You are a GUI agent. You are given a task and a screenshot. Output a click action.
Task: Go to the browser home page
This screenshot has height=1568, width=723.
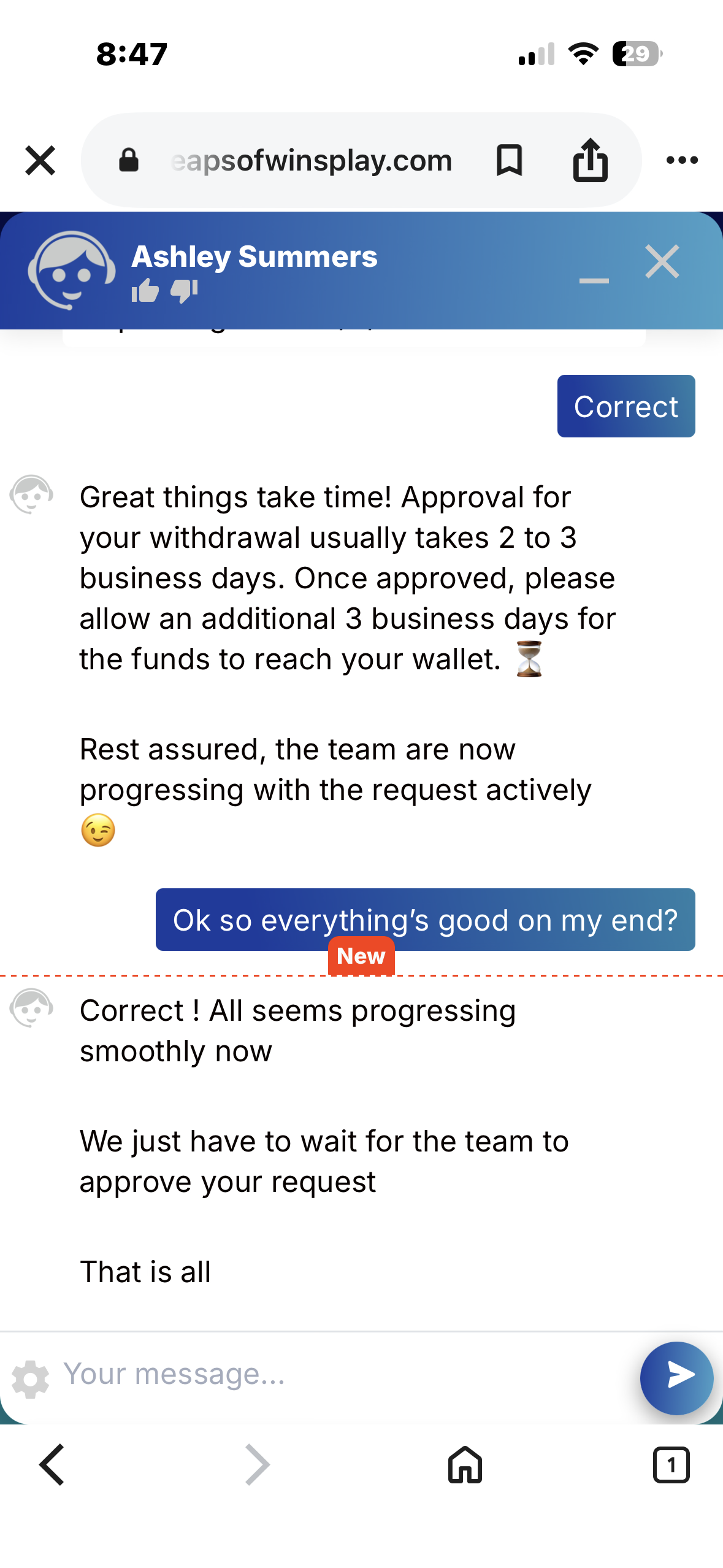tap(465, 1465)
